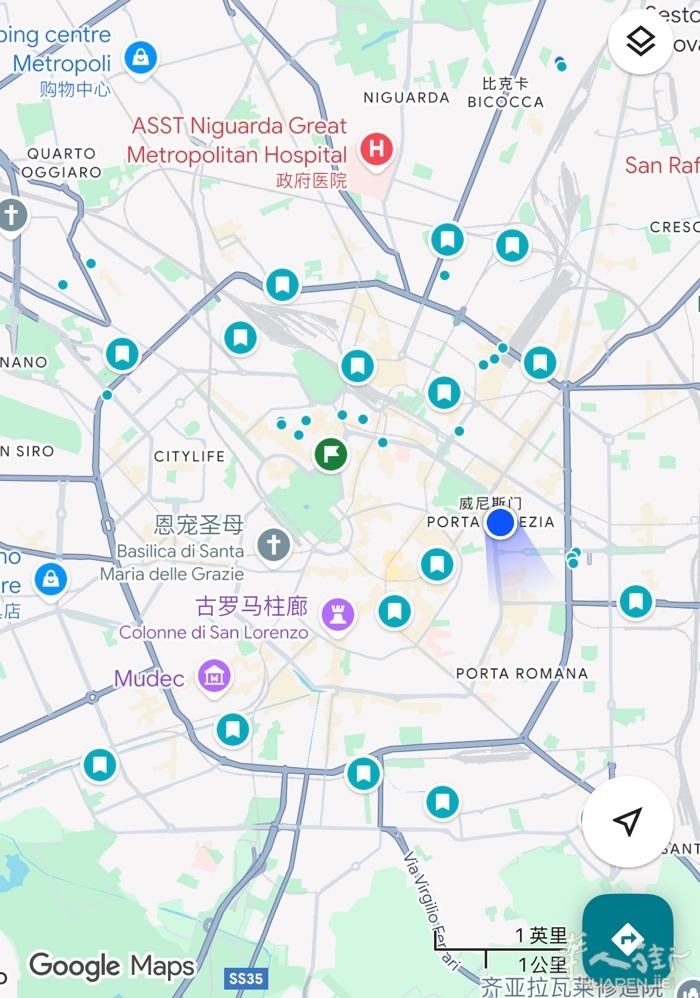
Task: Open the map layers selector
Action: pos(640,41)
